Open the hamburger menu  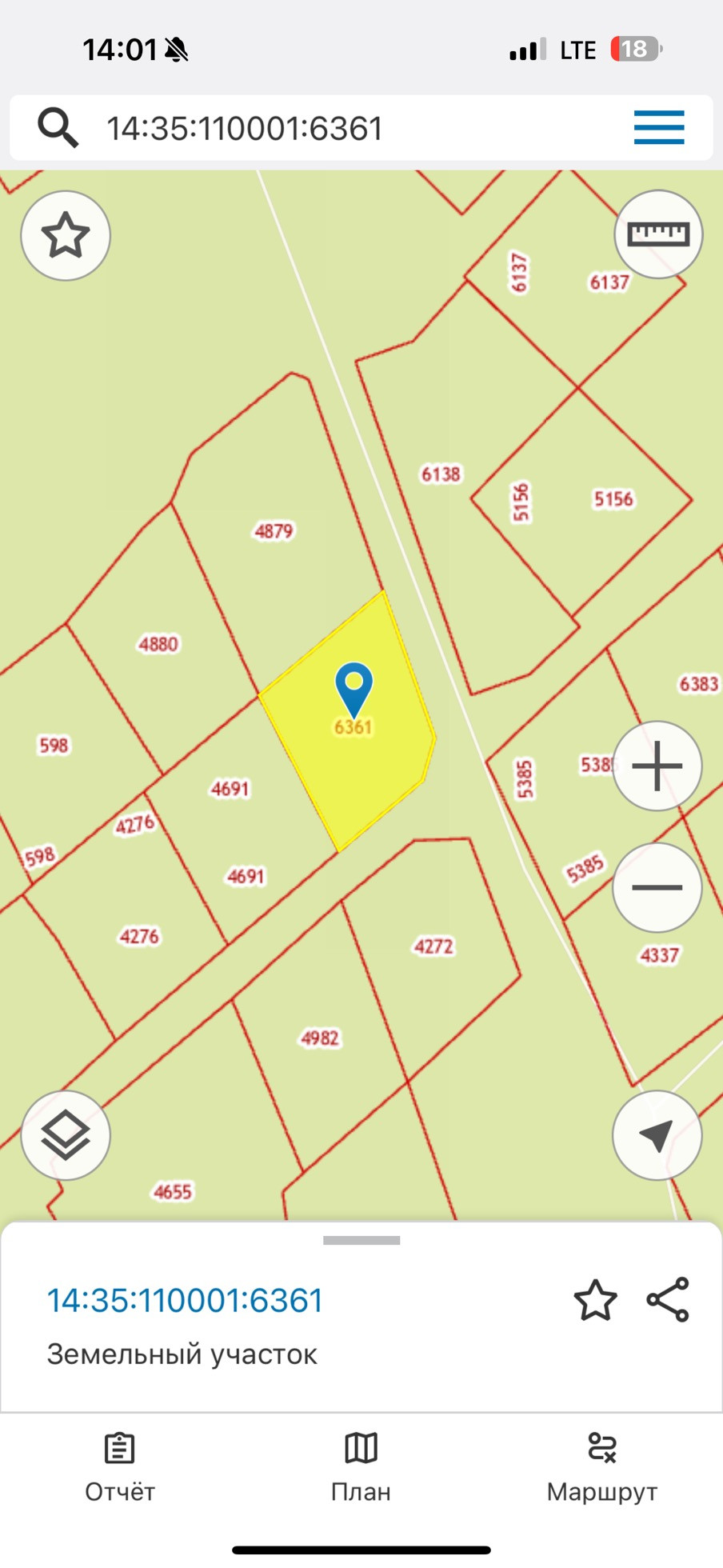pyautogui.click(x=659, y=128)
